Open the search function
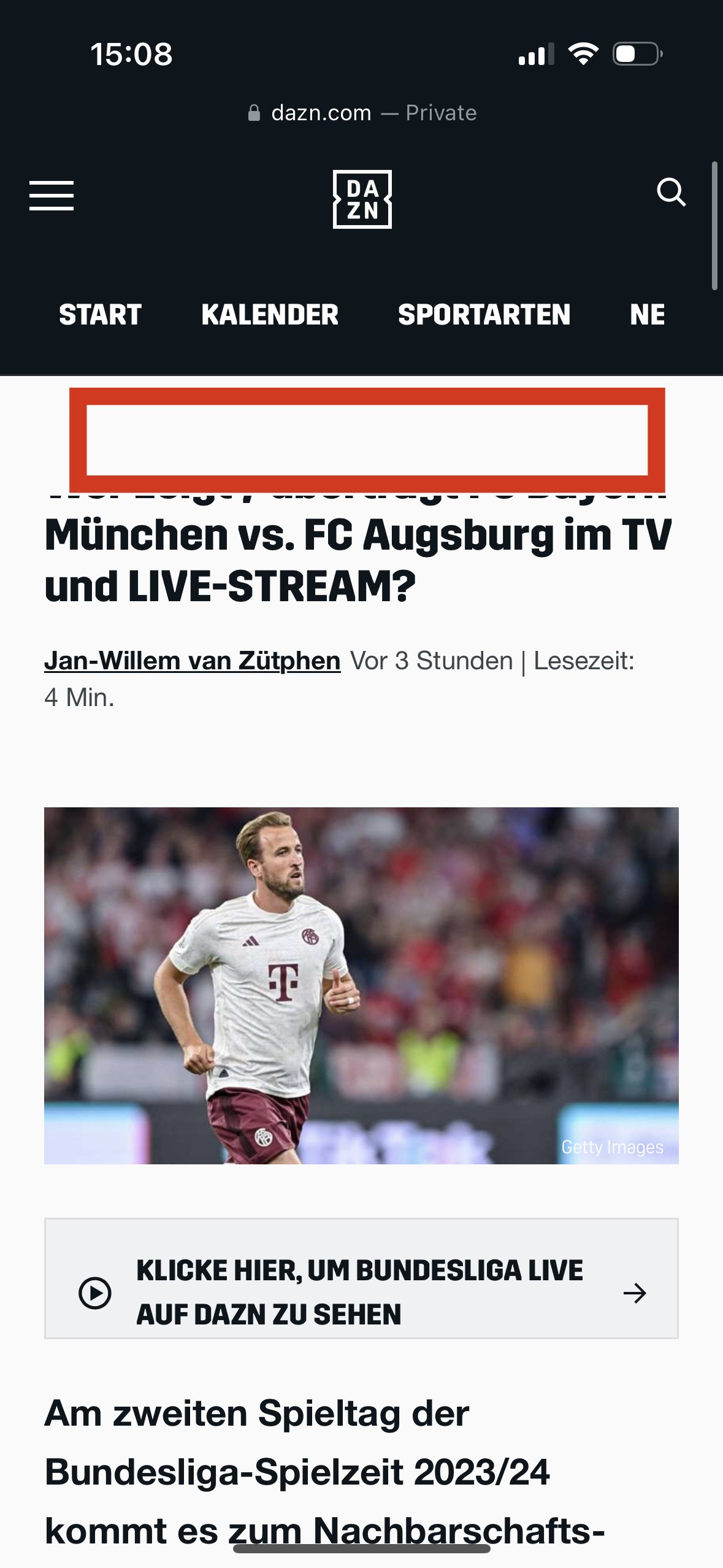The image size is (723, 1568). 673,194
